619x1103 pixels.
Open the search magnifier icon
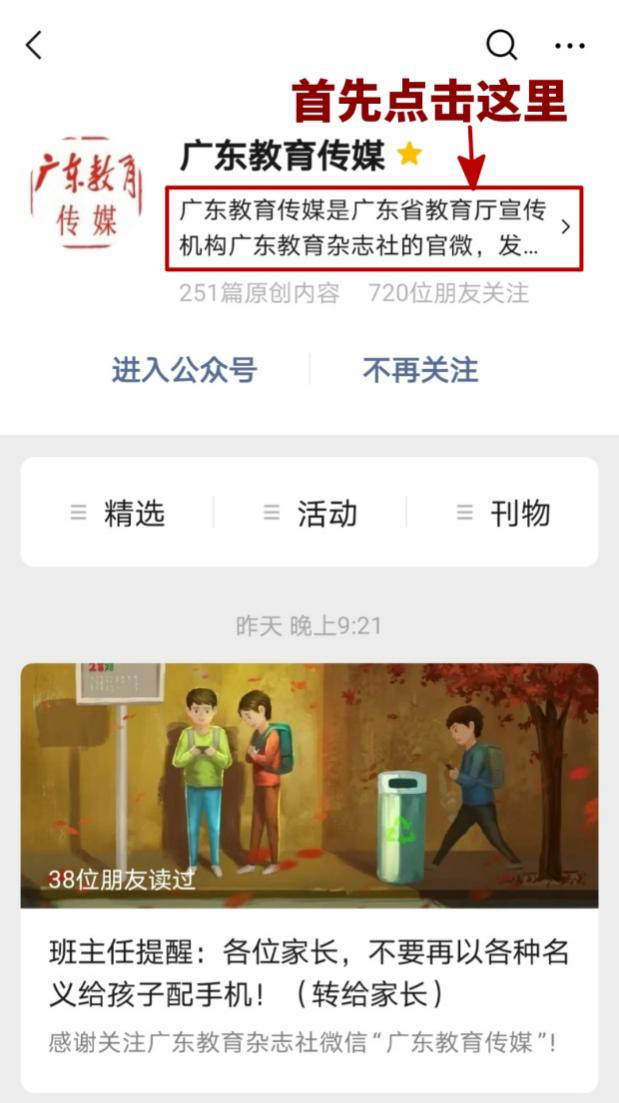tap(501, 44)
